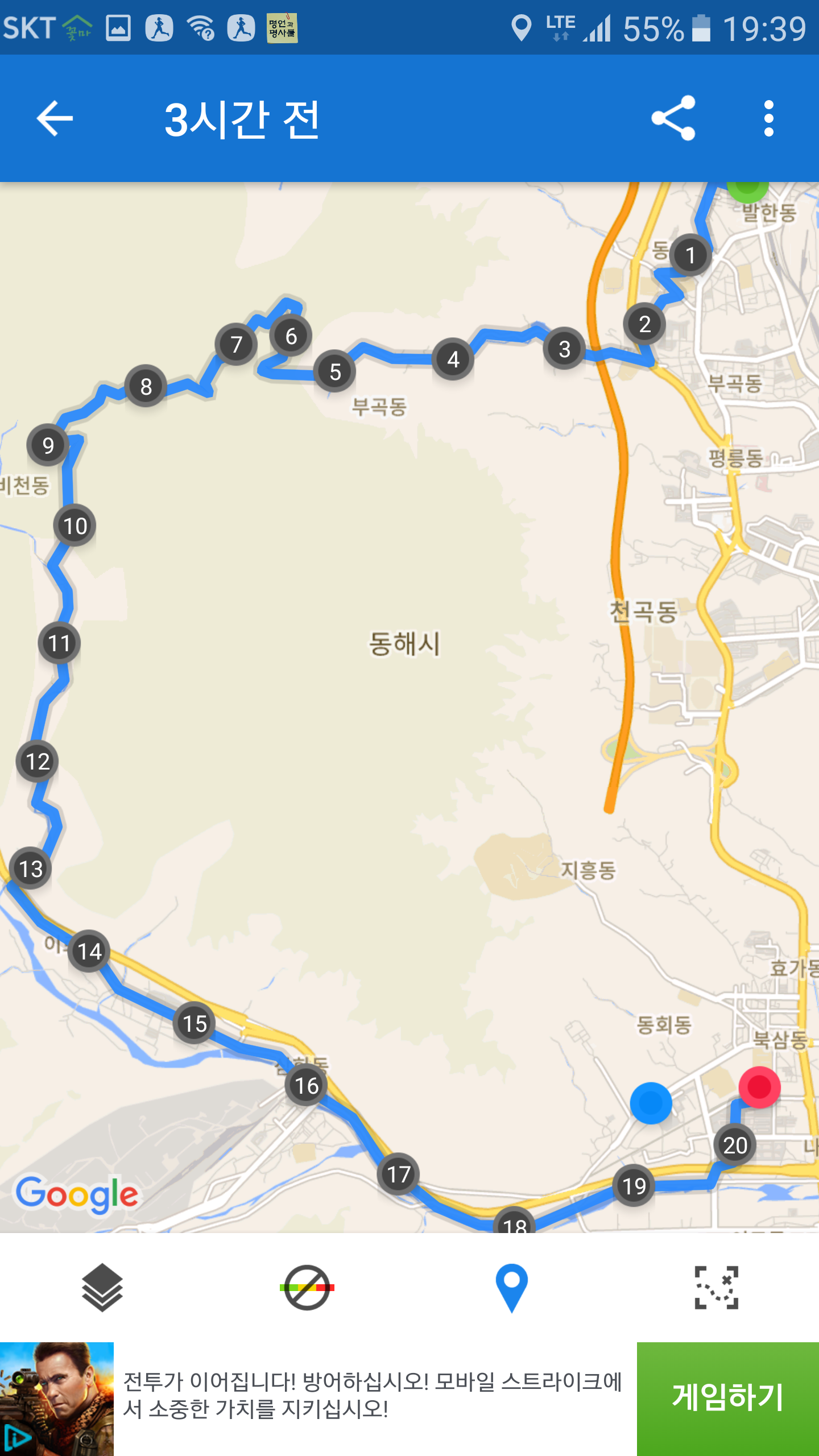The height and width of the screenshot is (1456, 819).
Task: Share this recorded route
Action: (x=673, y=118)
